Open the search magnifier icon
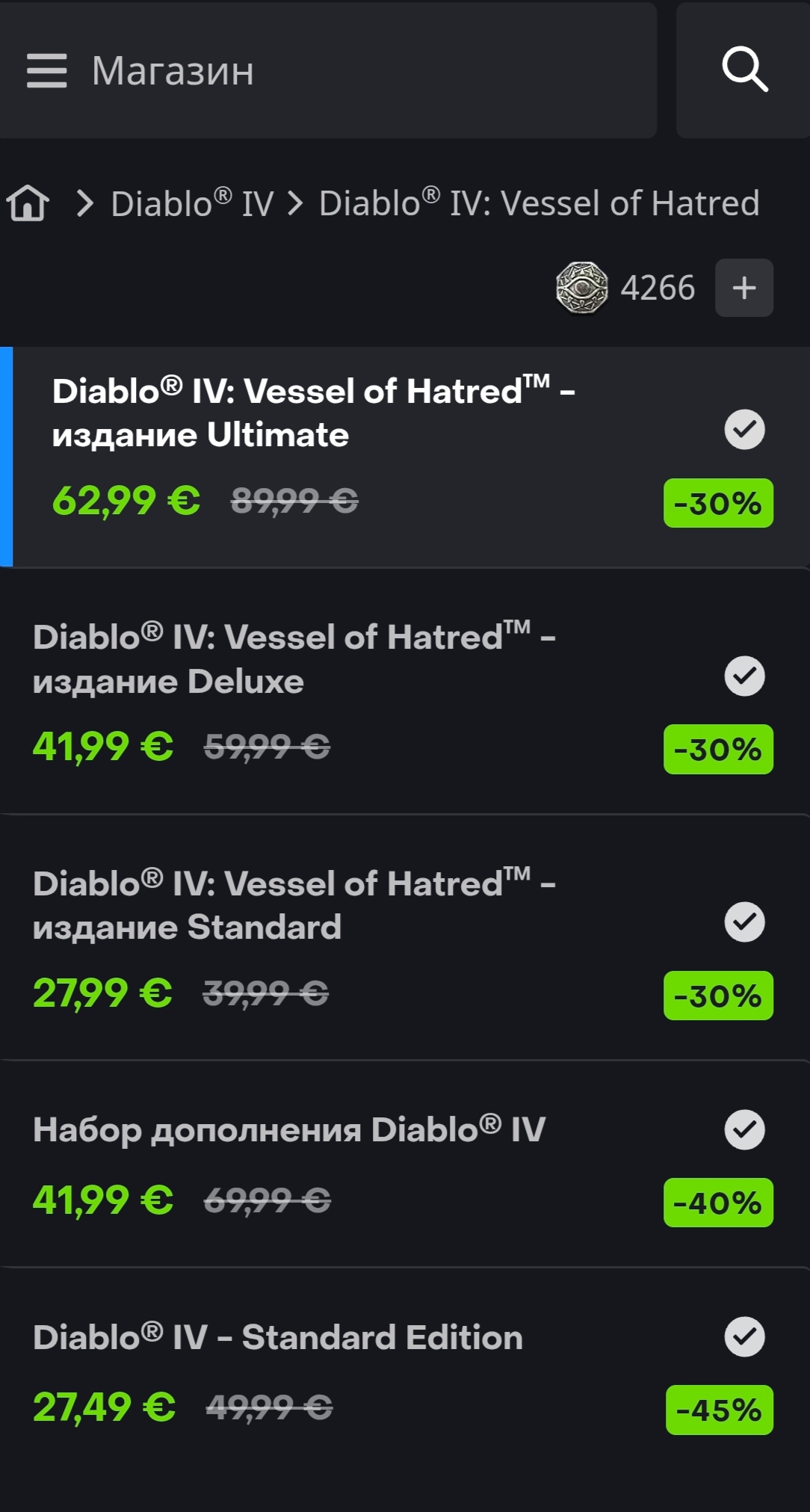810x1512 pixels. [744, 70]
